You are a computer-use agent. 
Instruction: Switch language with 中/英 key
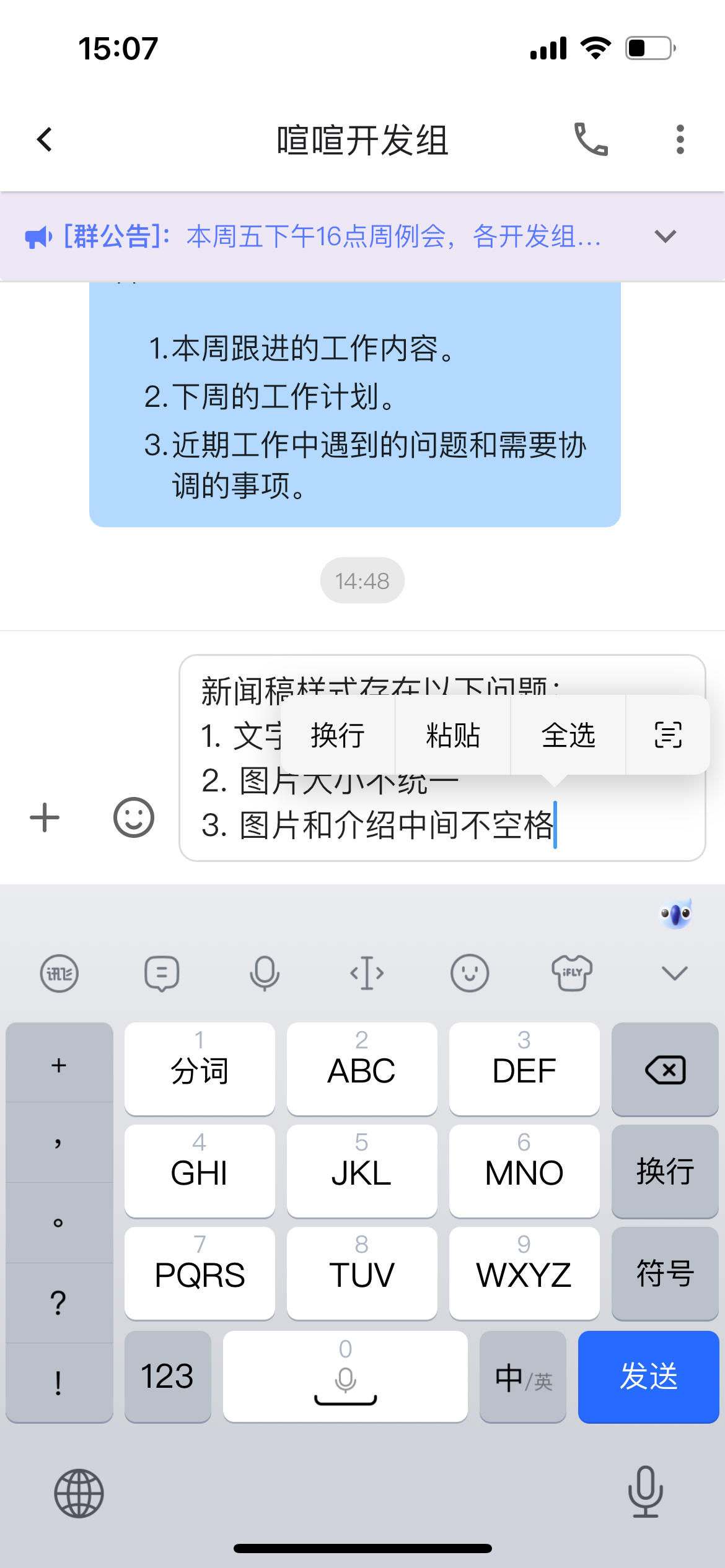tap(522, 1377)
